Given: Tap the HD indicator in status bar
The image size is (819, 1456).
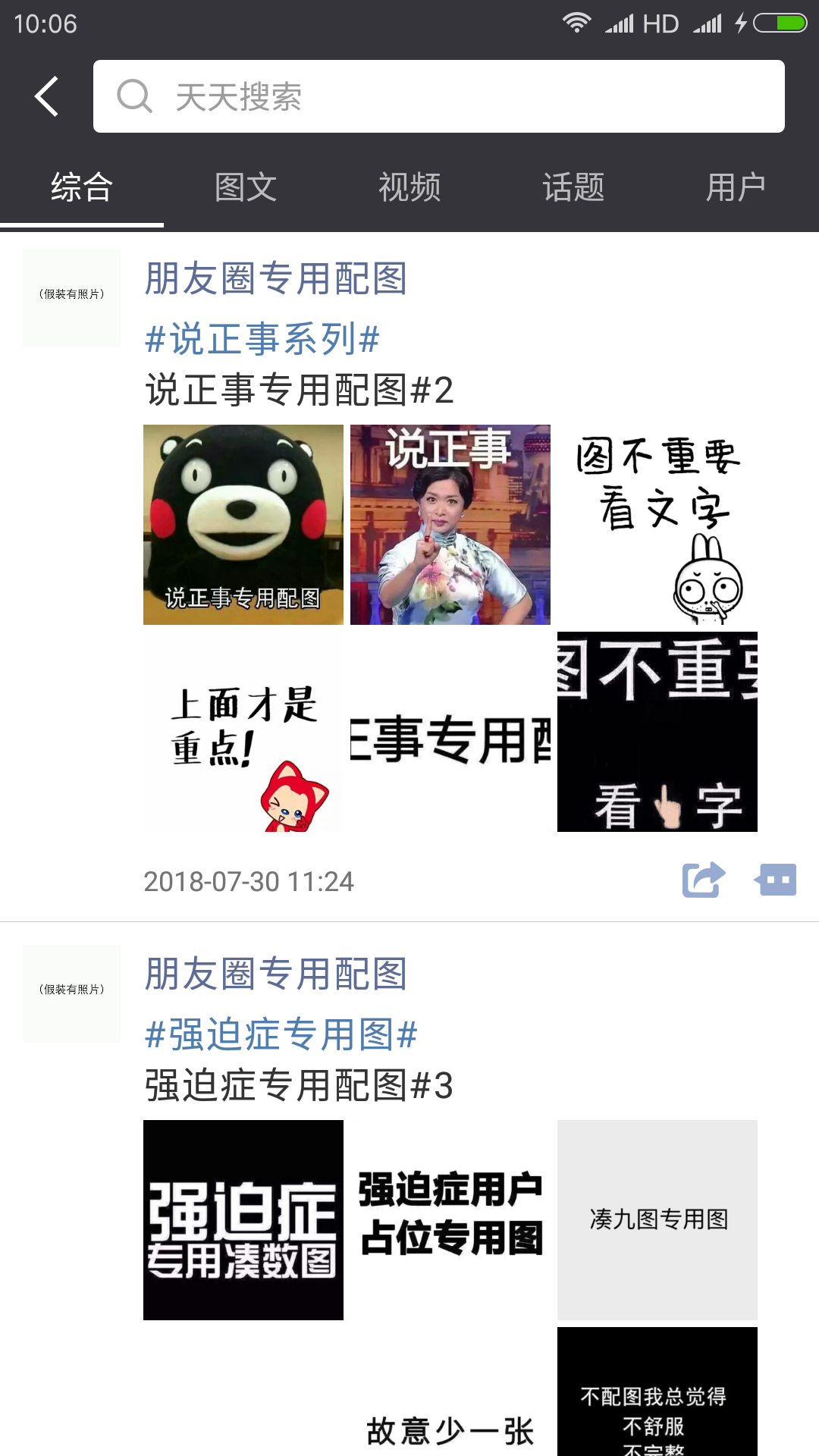Looking at the screenshot, I should click(663, 23).
